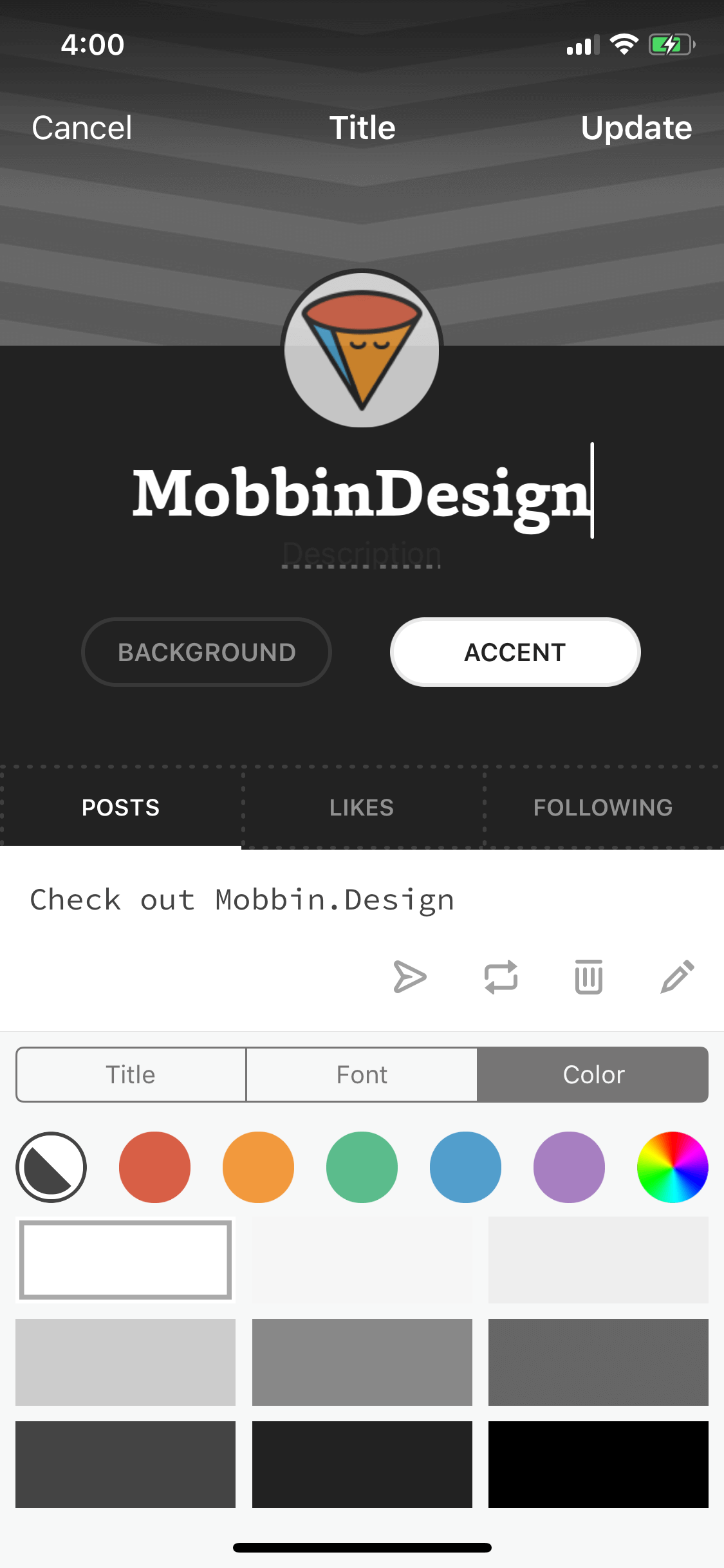Screen dimensions: 724x1568
Task: Tap the trash icon on the post
Action: (589, 976)
